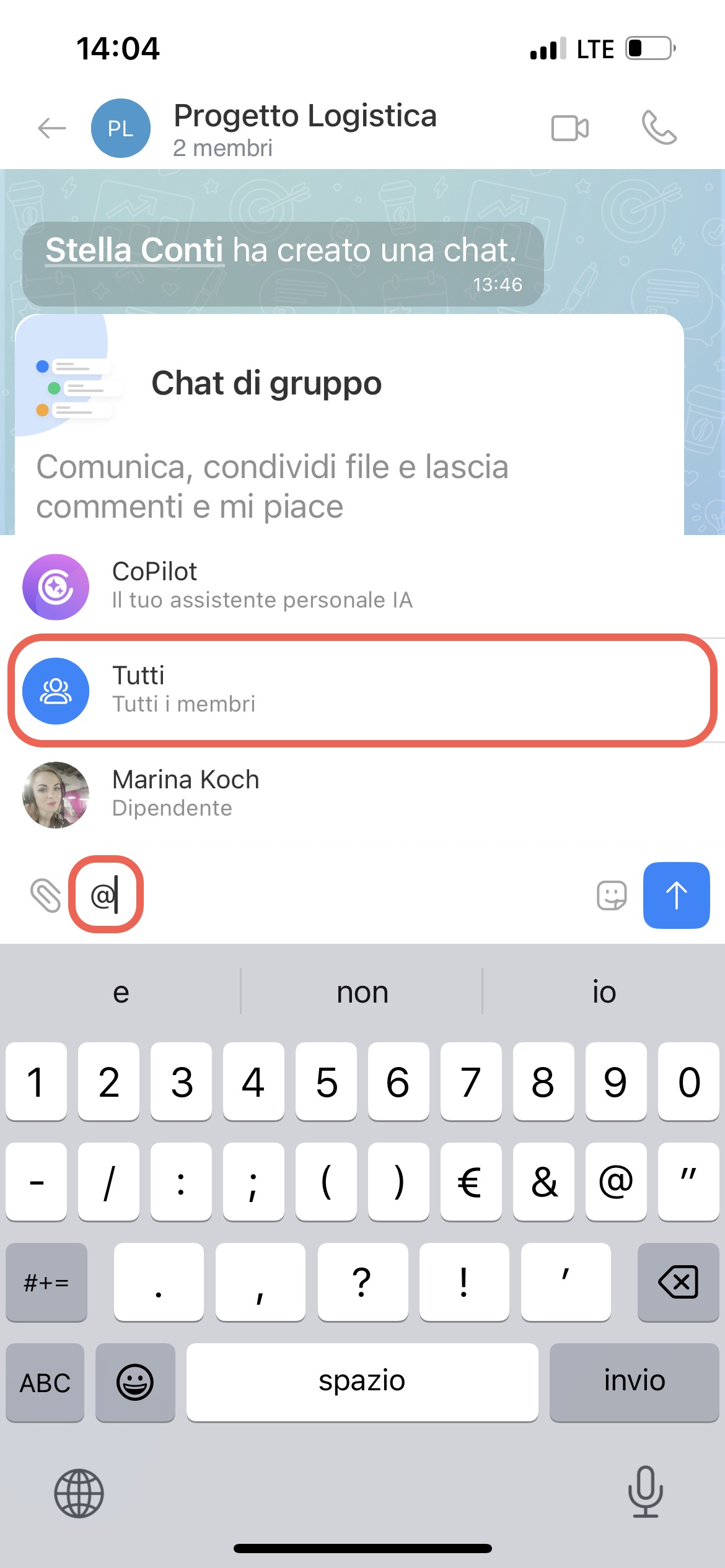Screen dimensions: 725x1568
Task: Switch keyboard to ABC letters
Action: [x=45, y=1382]
